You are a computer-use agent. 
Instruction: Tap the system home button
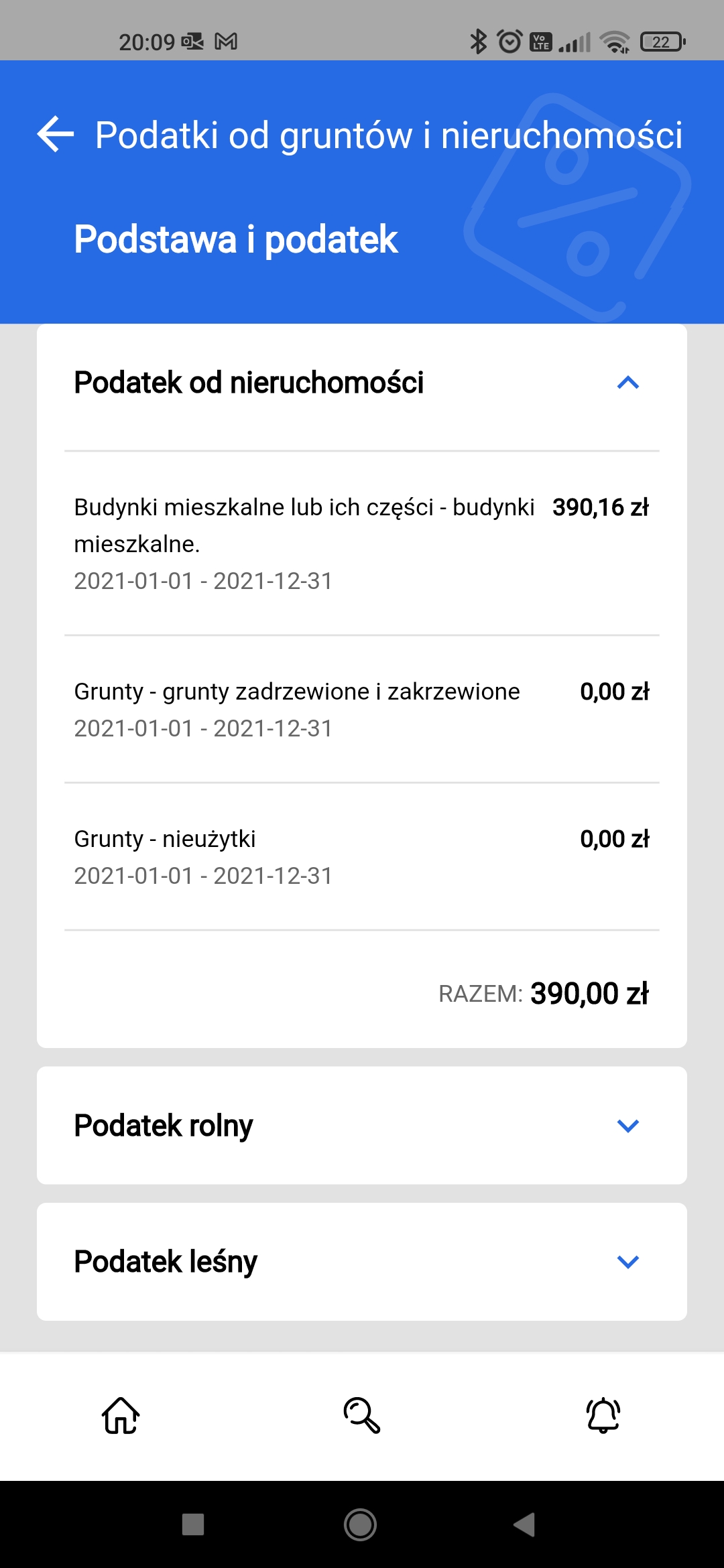361,1524
